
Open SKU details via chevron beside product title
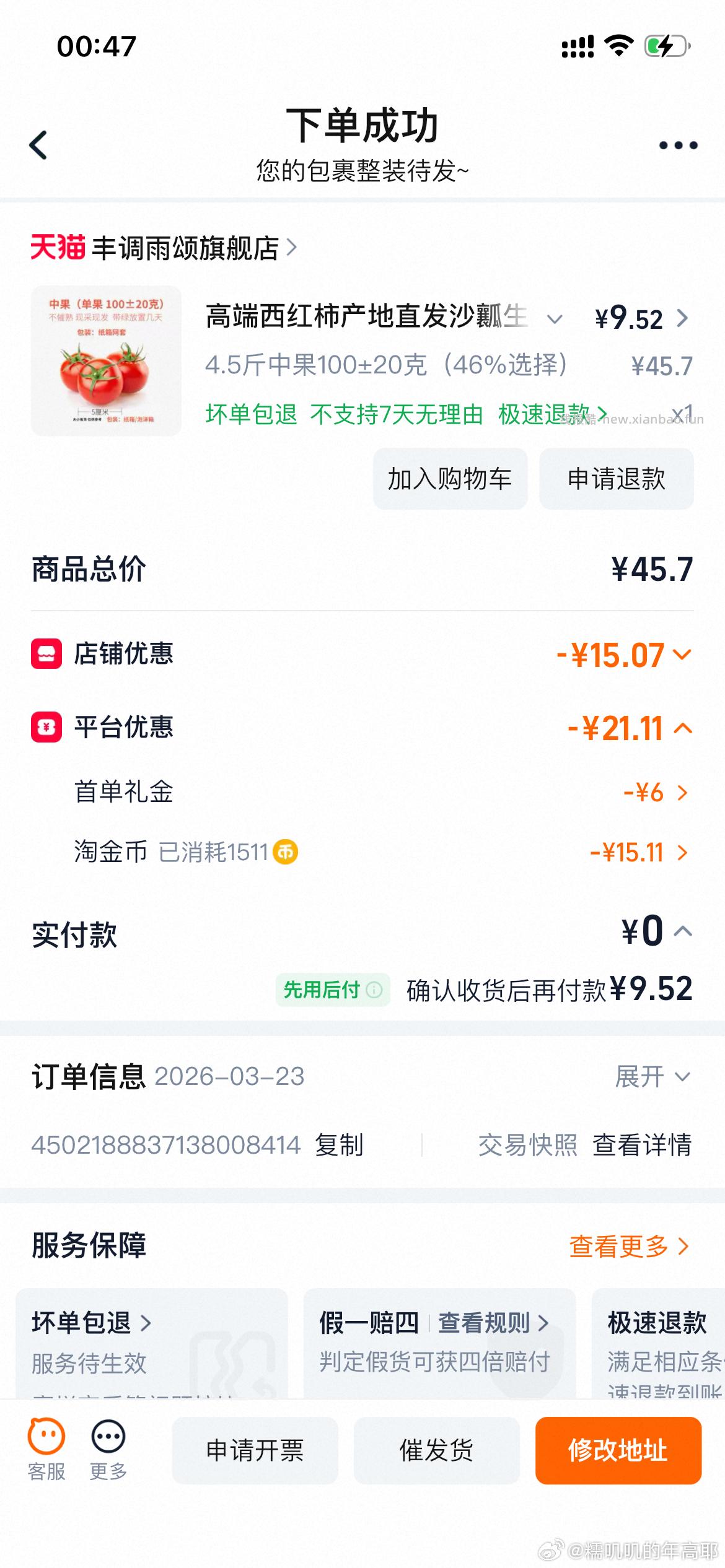[553, 318]
